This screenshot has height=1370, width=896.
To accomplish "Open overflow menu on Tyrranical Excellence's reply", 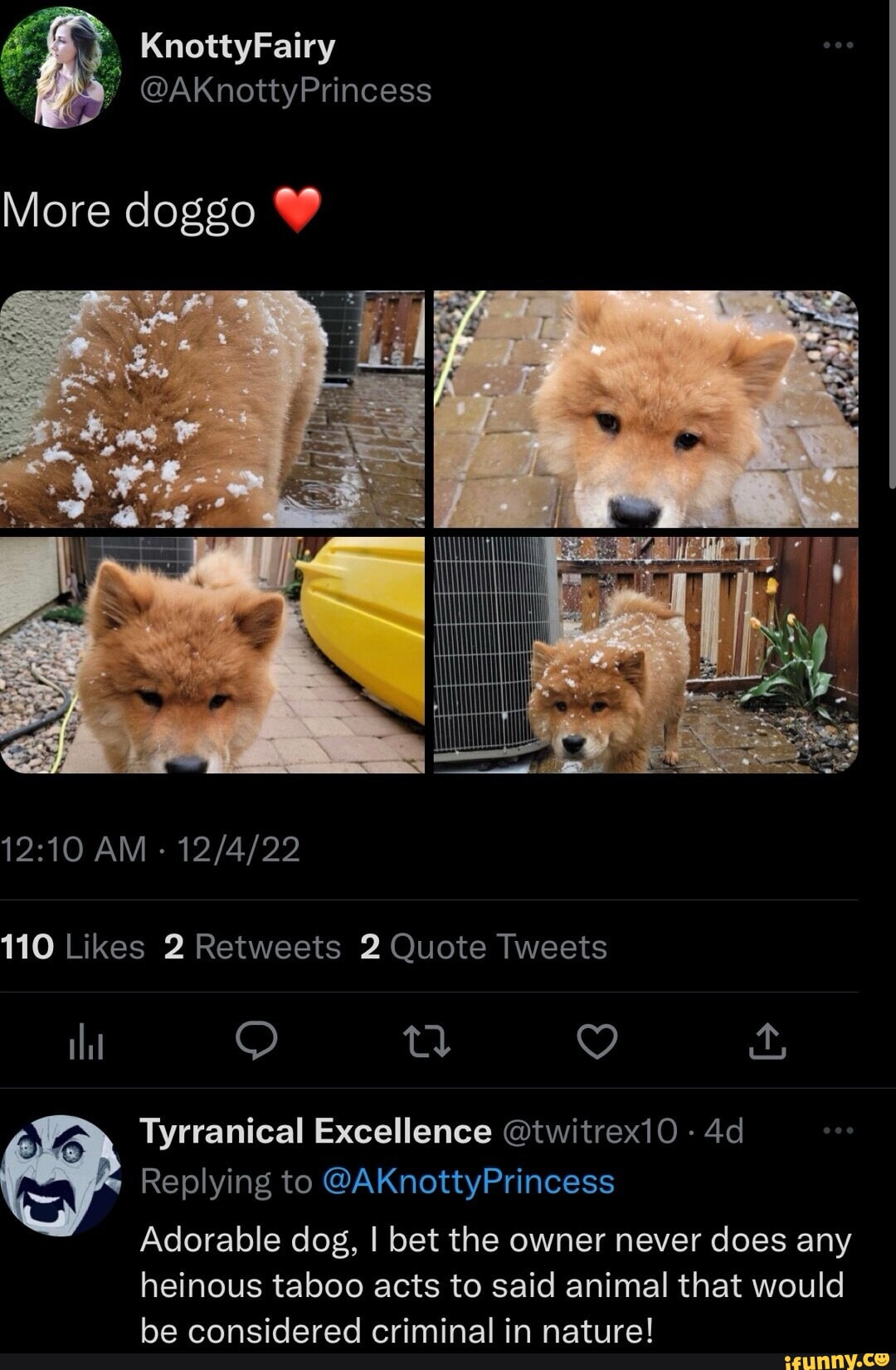I will click(x=837, y=1131).
